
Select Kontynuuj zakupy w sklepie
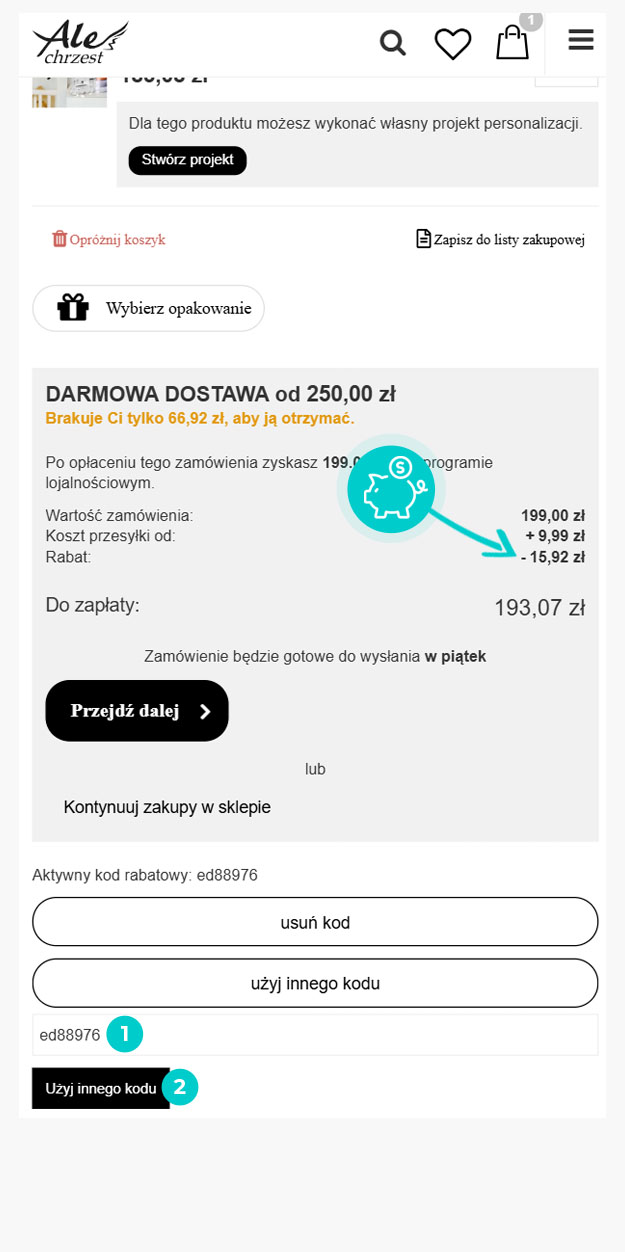coord(167,807)
